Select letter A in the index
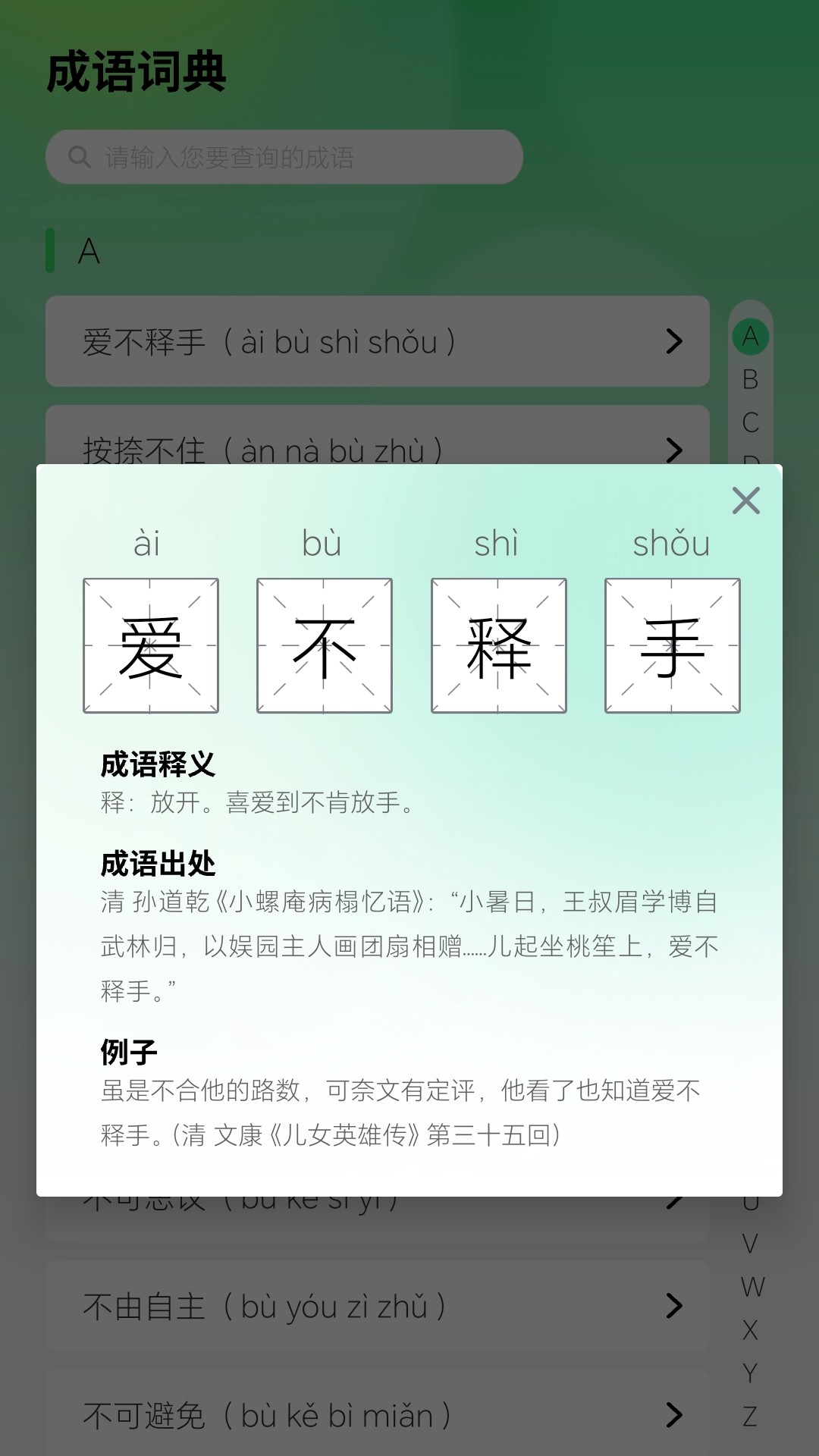 pyautogui.click(x=750, y=336)
